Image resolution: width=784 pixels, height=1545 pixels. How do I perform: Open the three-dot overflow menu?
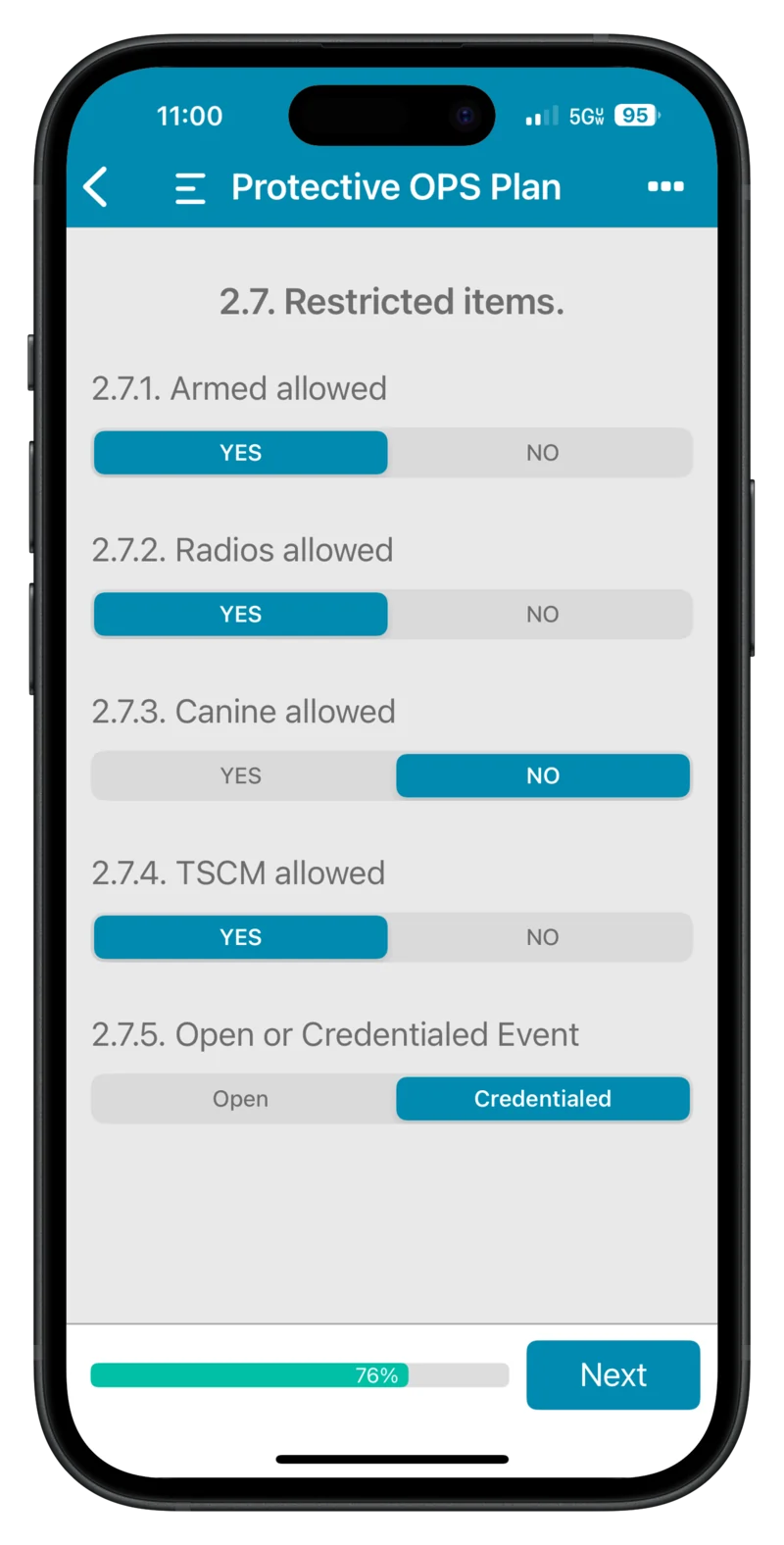click(665, 186)
